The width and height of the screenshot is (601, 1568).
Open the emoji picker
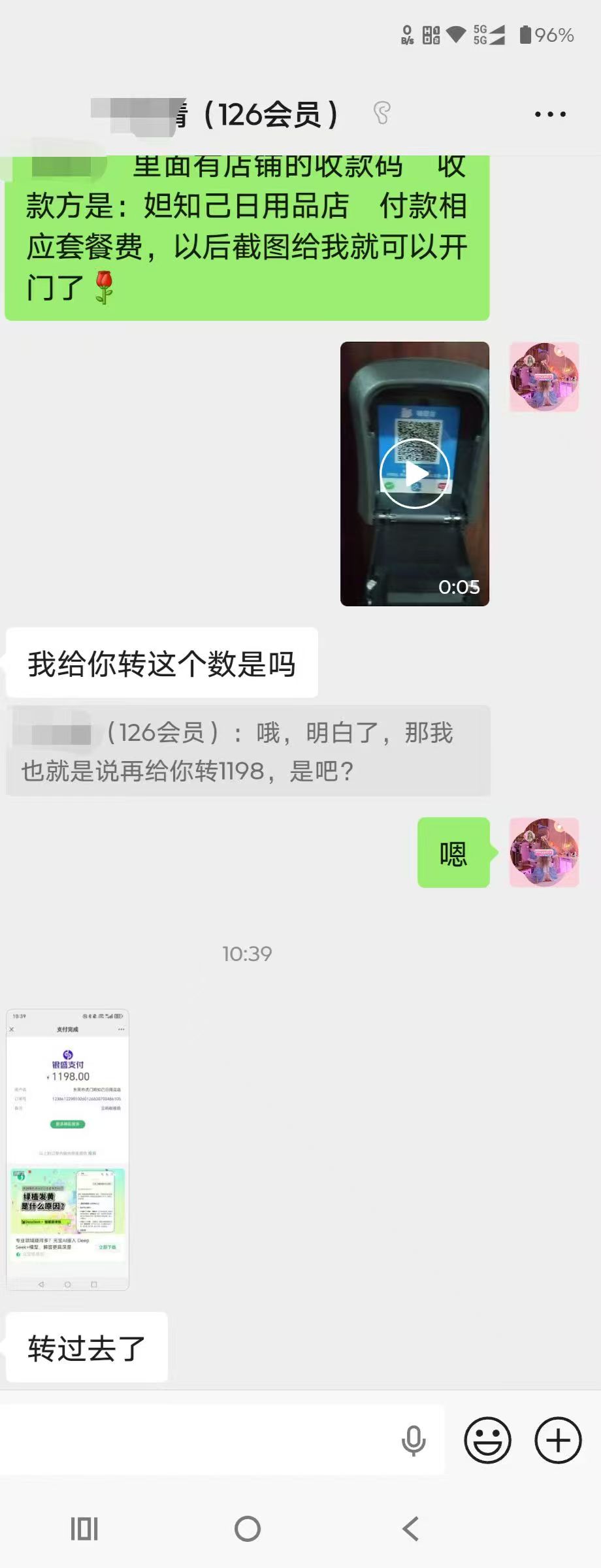coord(487,1441)
